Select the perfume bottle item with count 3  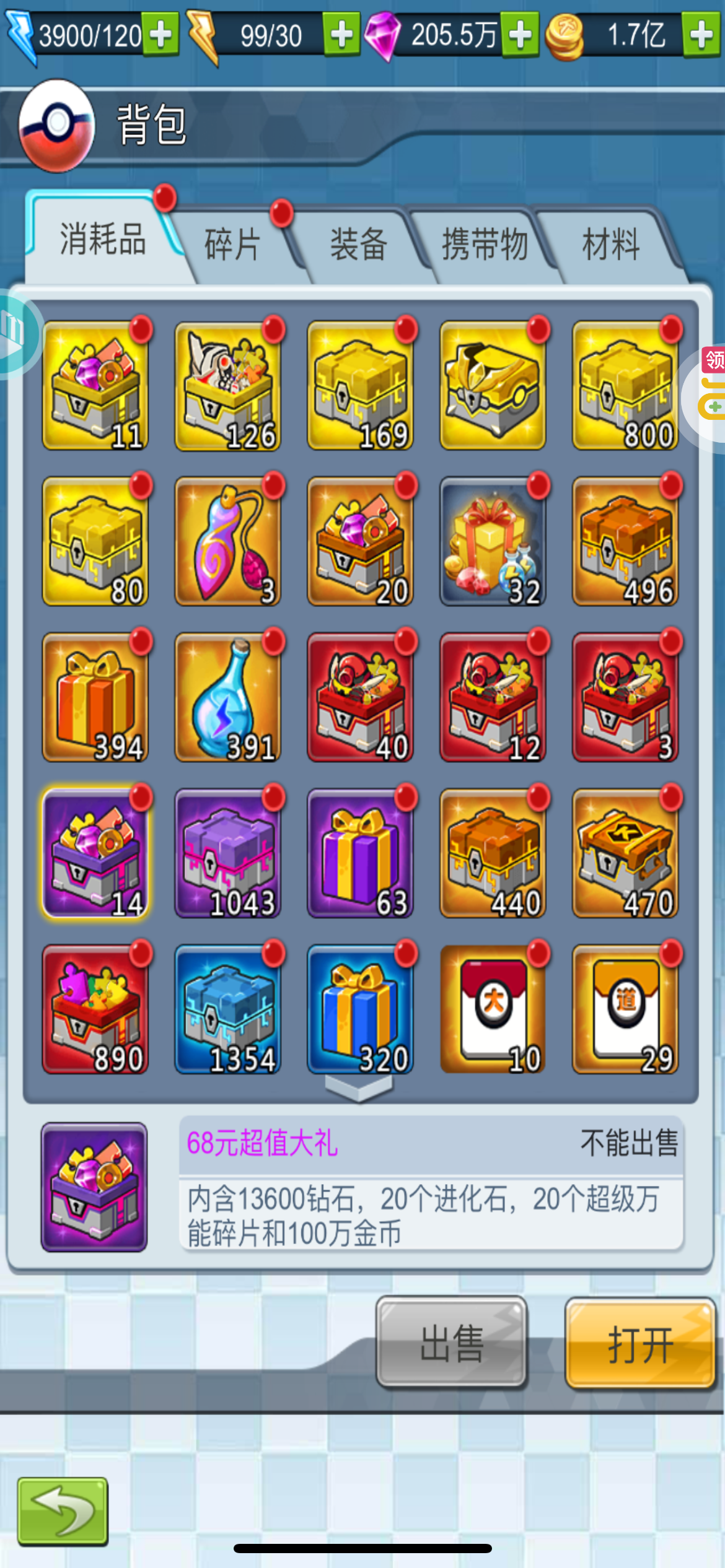pyautogui.click(x=228, y=541)
